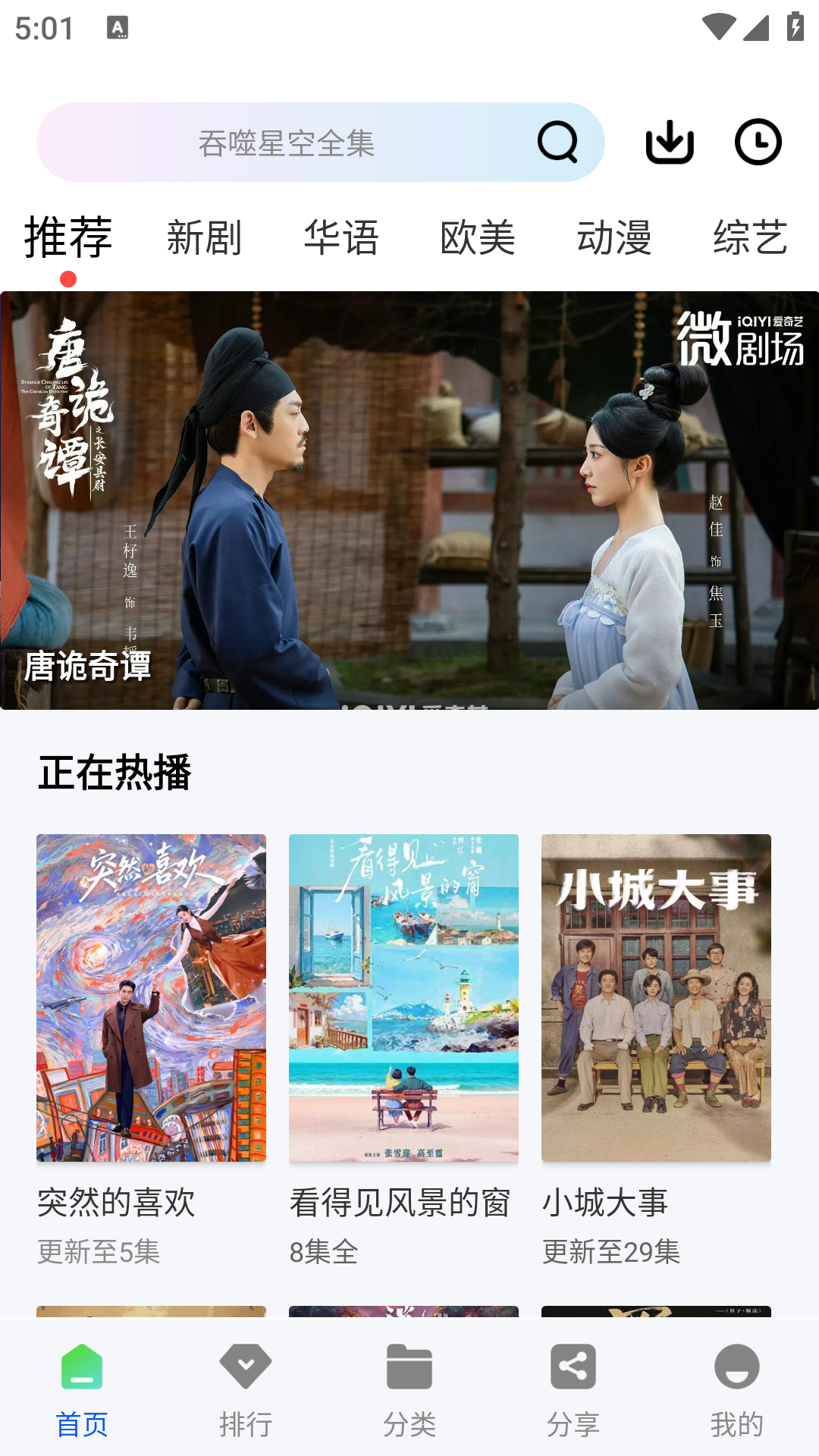This screenshot has height=1456, width=819.
Task: Select the 综艺 tab
Action: coord(751,237)
